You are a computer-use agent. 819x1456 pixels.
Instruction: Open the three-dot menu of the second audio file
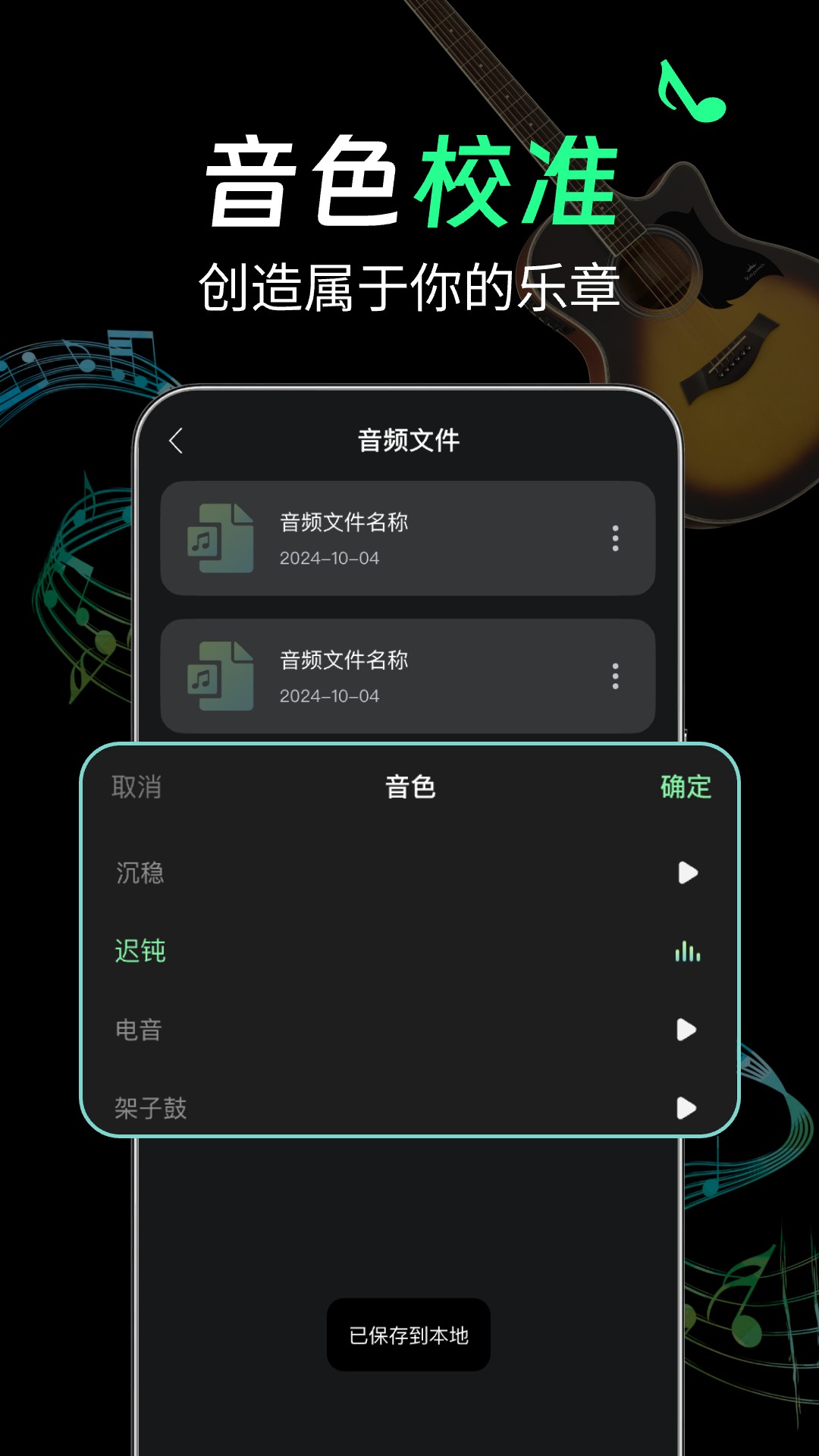[x=615, y=676]
